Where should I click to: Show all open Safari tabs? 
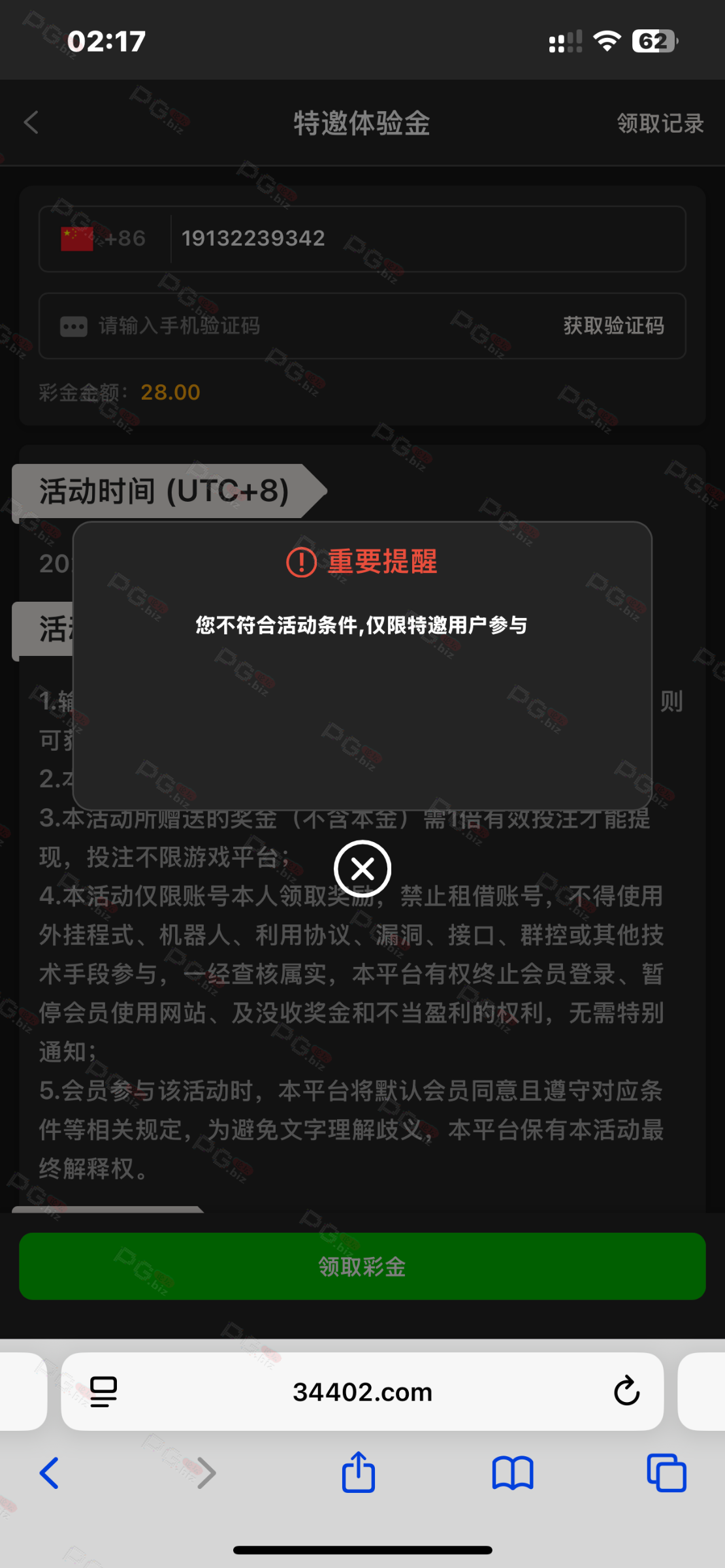(x=666, y=1473)
